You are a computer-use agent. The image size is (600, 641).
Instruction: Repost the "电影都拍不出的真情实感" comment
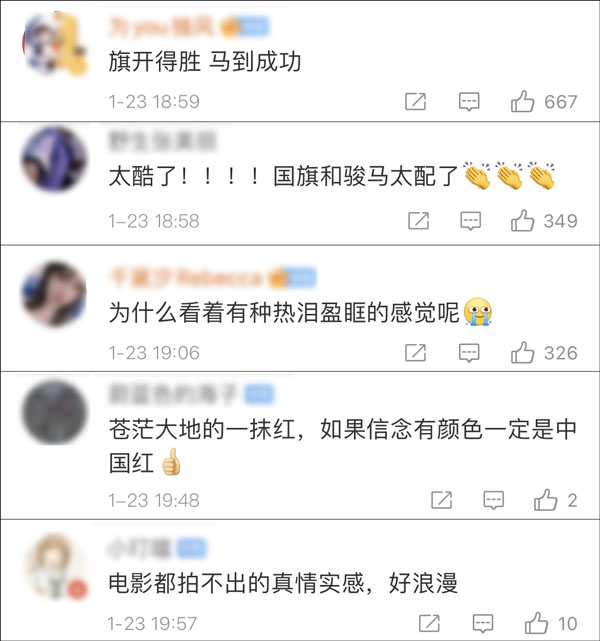[431, 624]
